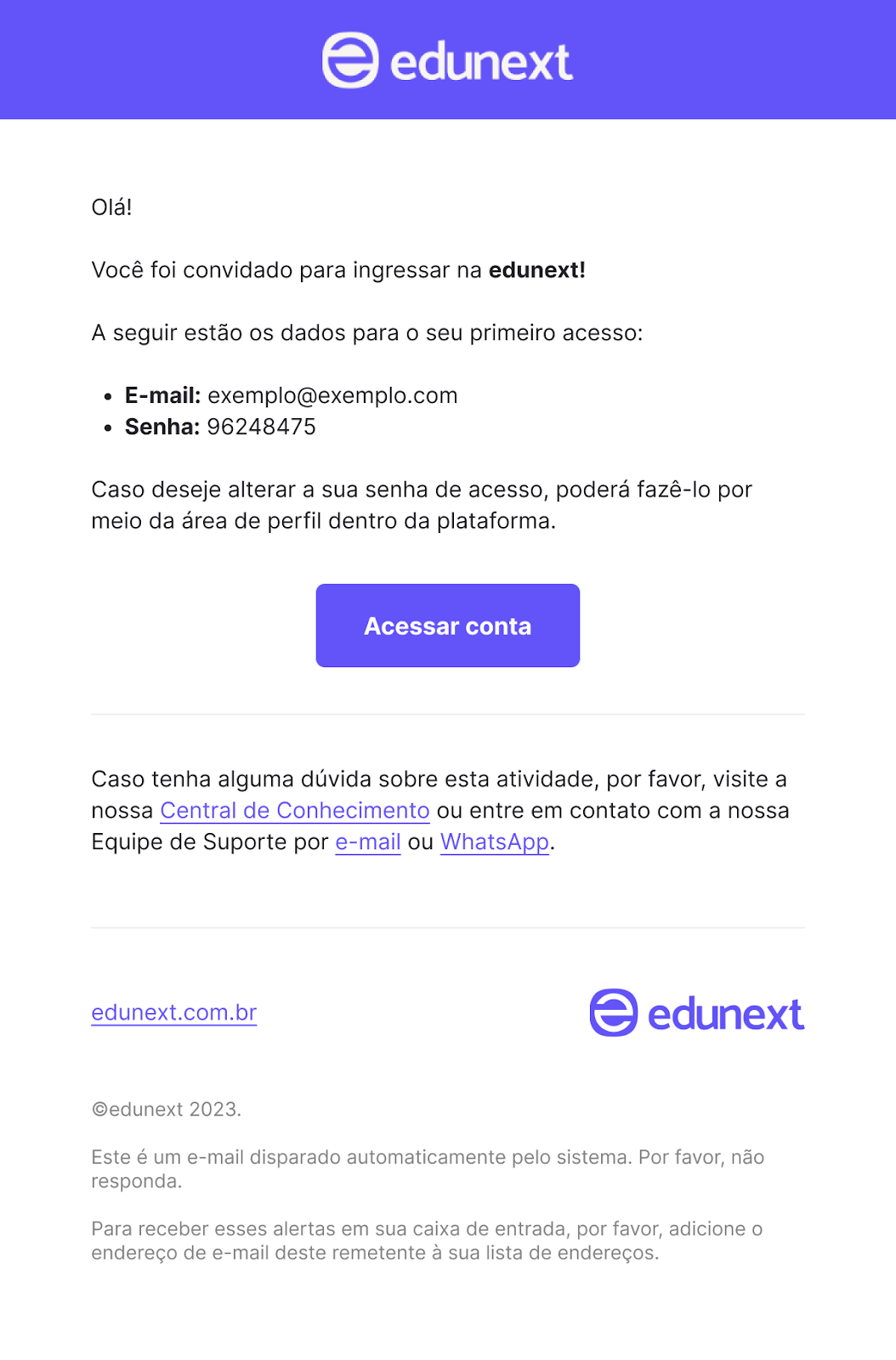Image resolution: width=896 pixels, height=1360 pixels.
Task: Open the WhatsApp support link
Action: [x=494, y=842]
